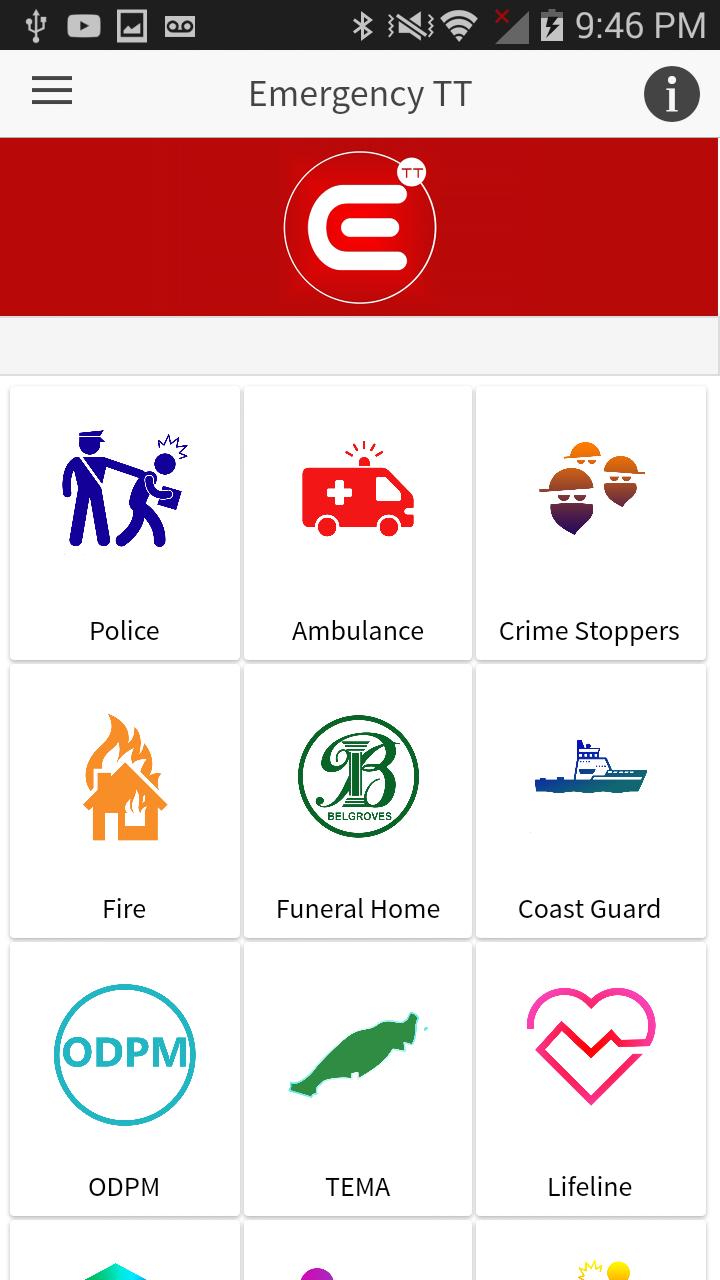720x1280 pixels.
Task: Open the hamburger drawer menu
Action: coord(52,92)
